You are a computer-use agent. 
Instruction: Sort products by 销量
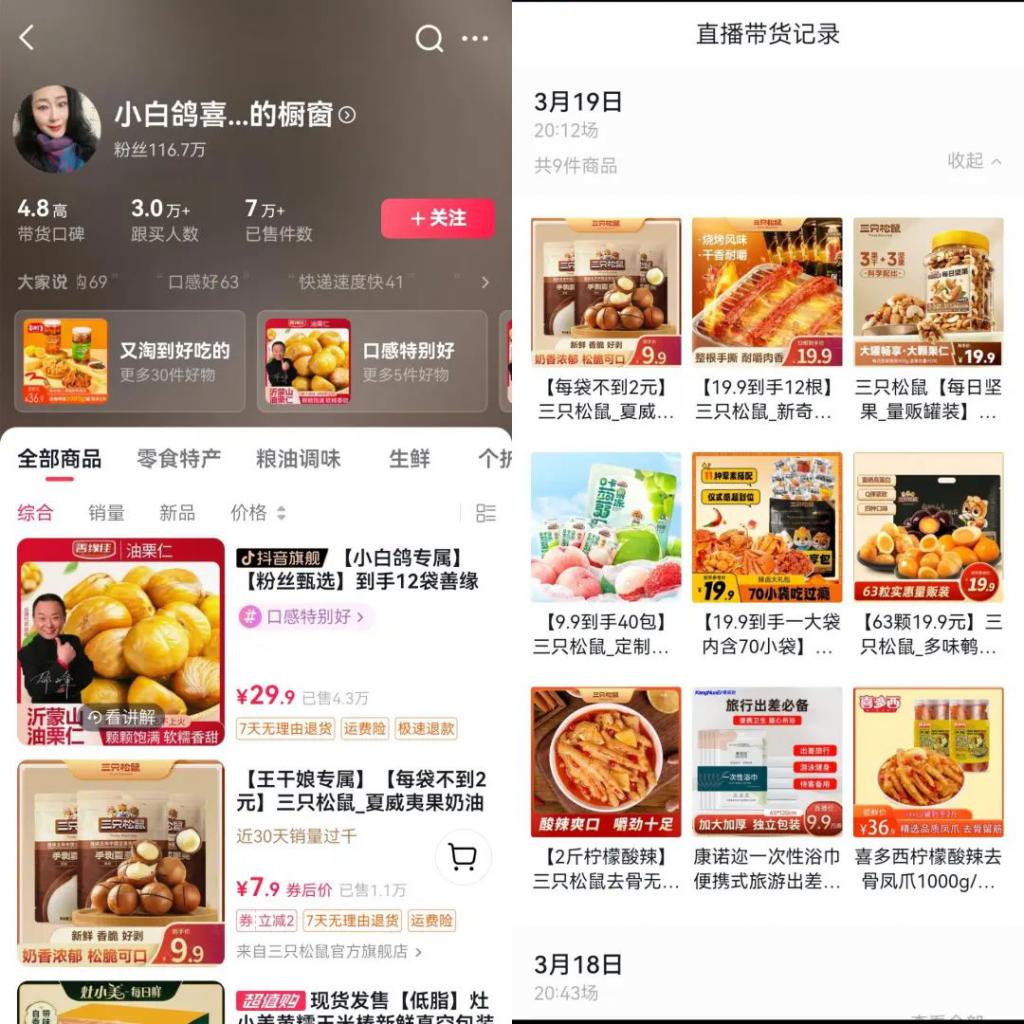point(106,512)
